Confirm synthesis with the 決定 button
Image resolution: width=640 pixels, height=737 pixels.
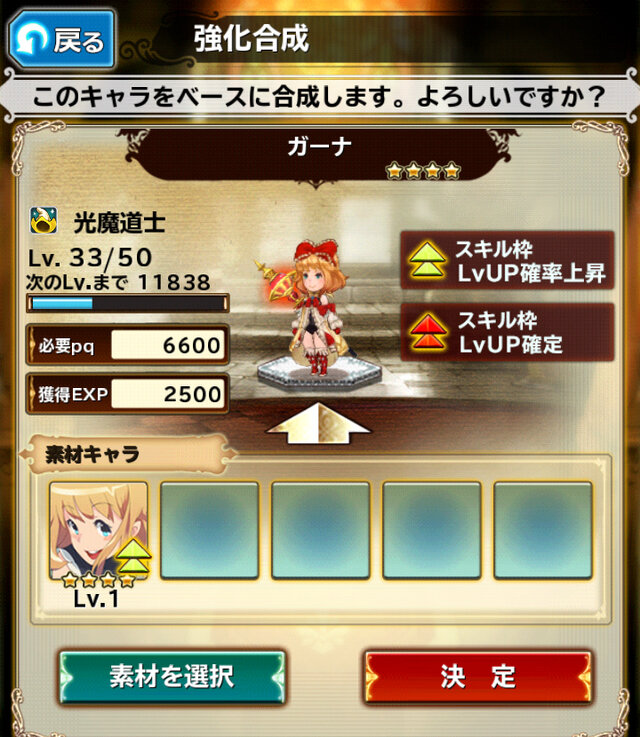[478, 677]
